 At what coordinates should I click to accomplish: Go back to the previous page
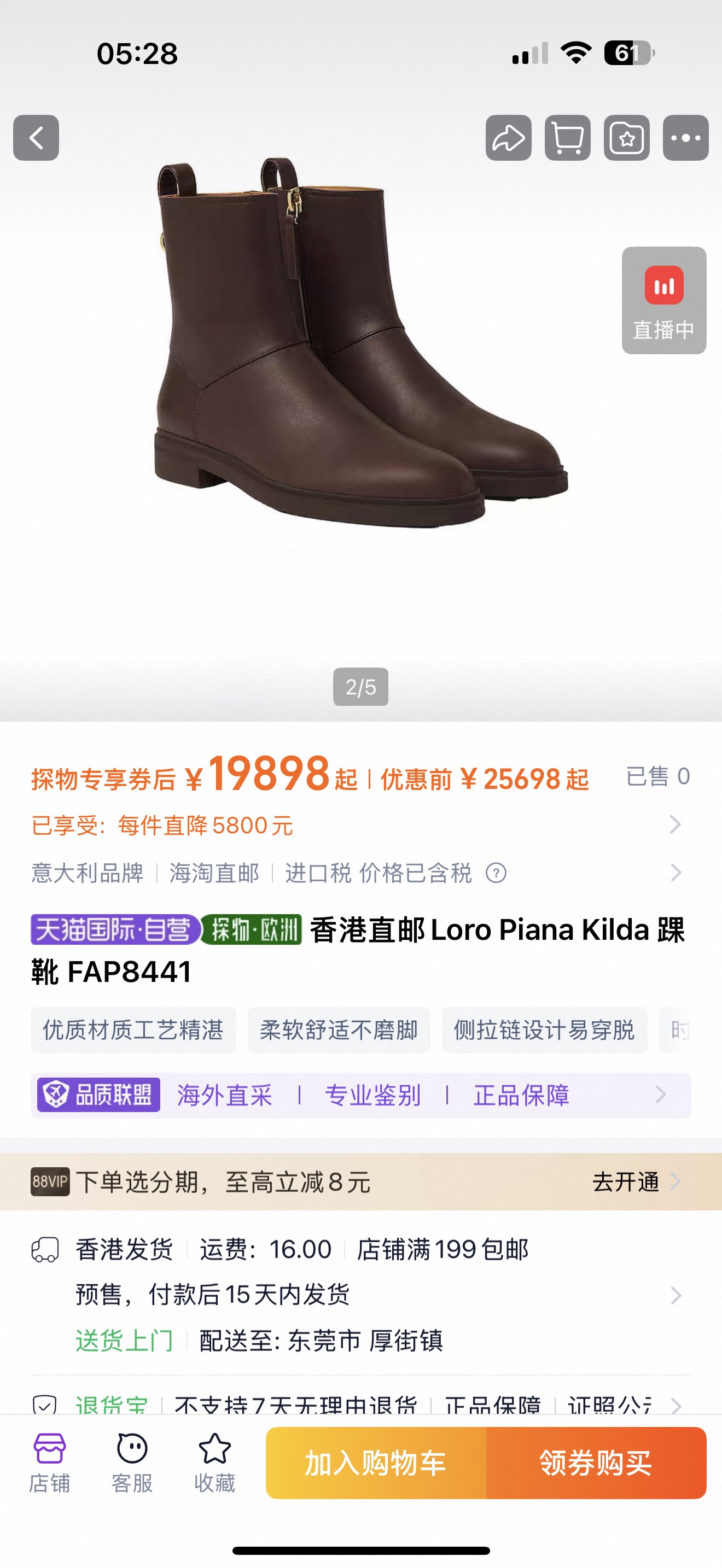pos(36,138)
